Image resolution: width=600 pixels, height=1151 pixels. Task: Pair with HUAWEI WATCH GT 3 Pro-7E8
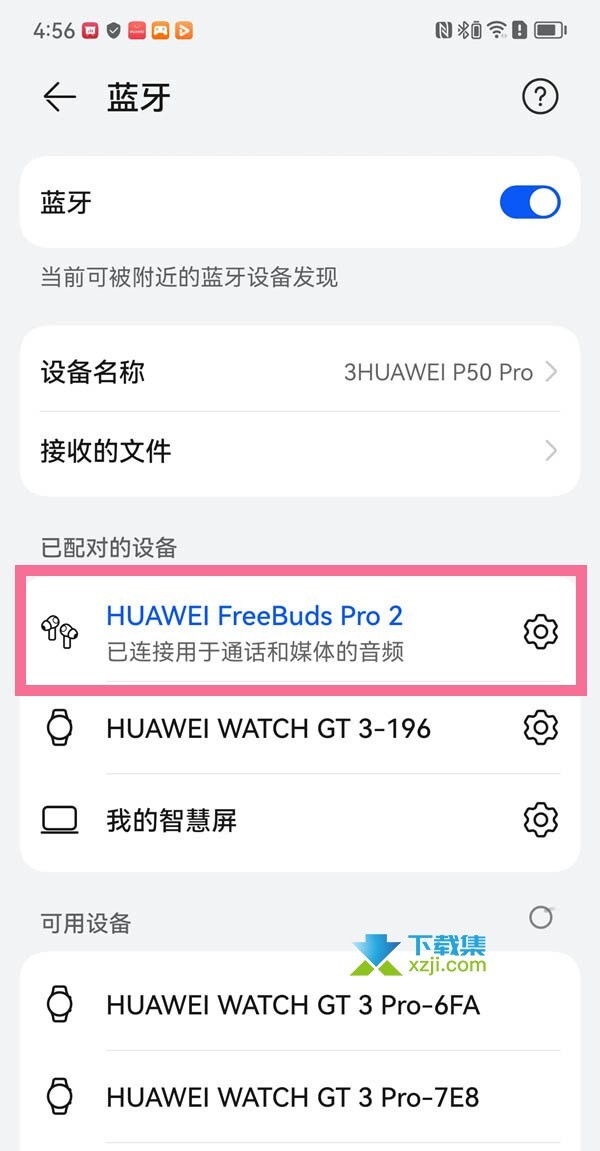pos(300,1097)
